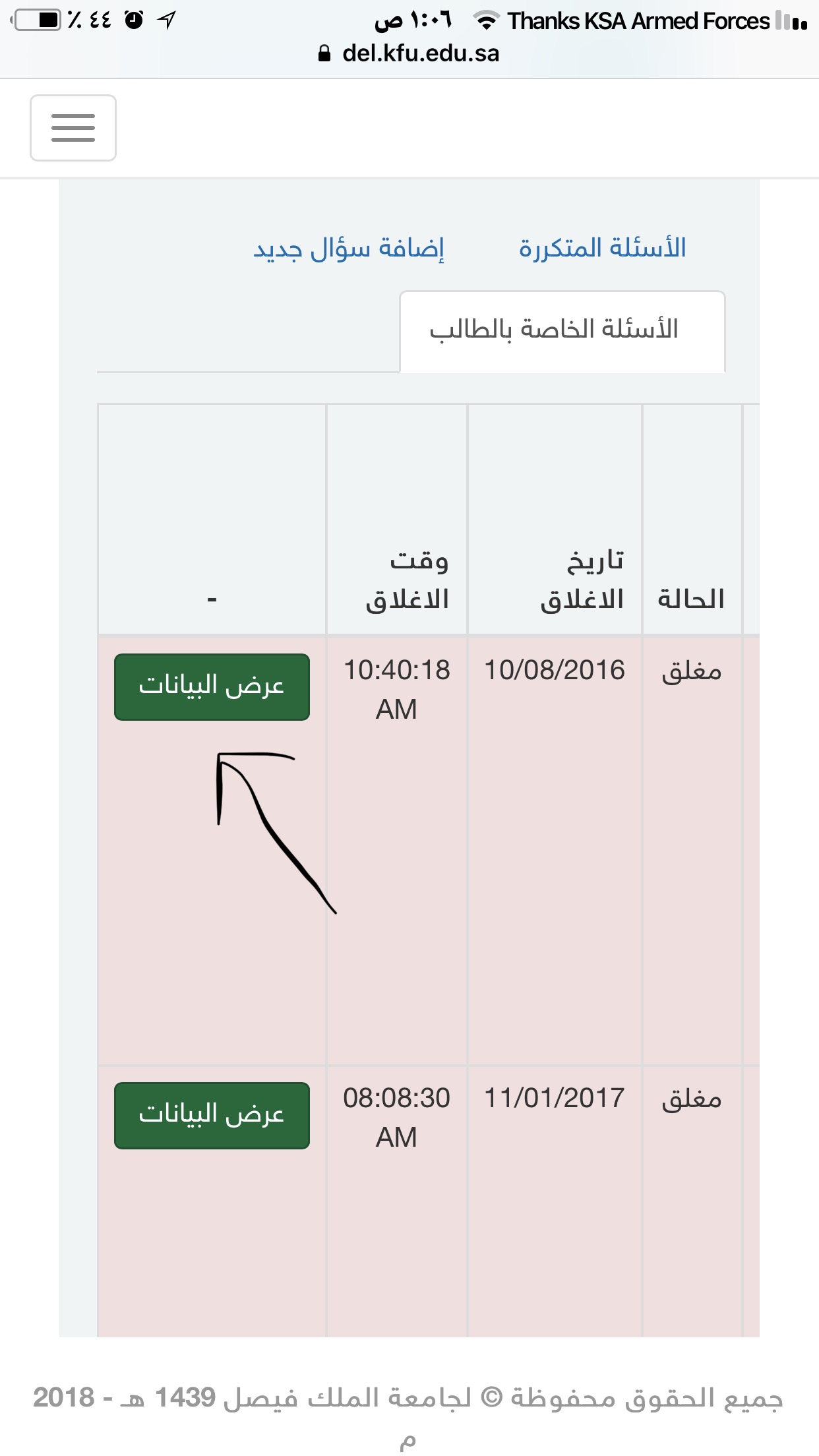
Task: Tap the del.kfu.edu.sa address bar
Action: 409,53
